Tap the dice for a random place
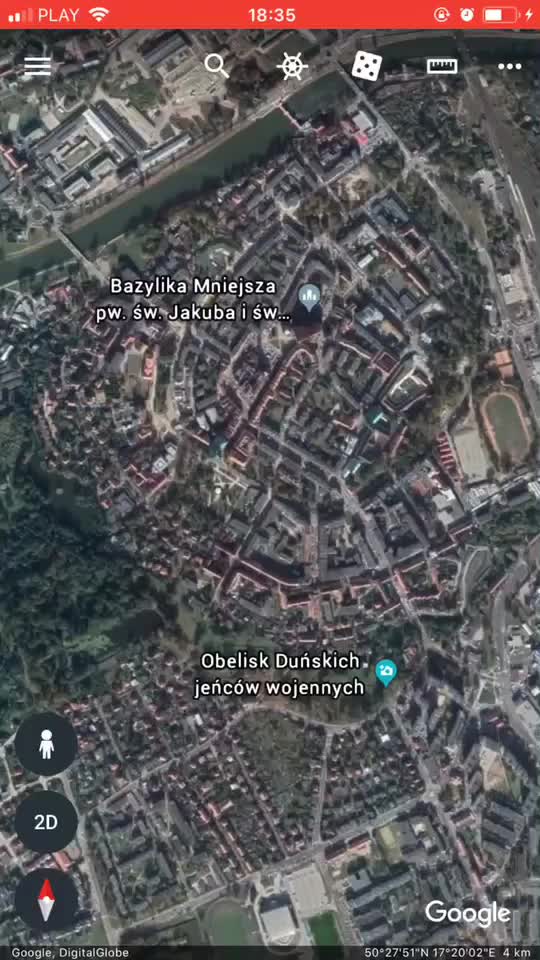This screenshot has height=960, width=540. click(x=367, y=66)
